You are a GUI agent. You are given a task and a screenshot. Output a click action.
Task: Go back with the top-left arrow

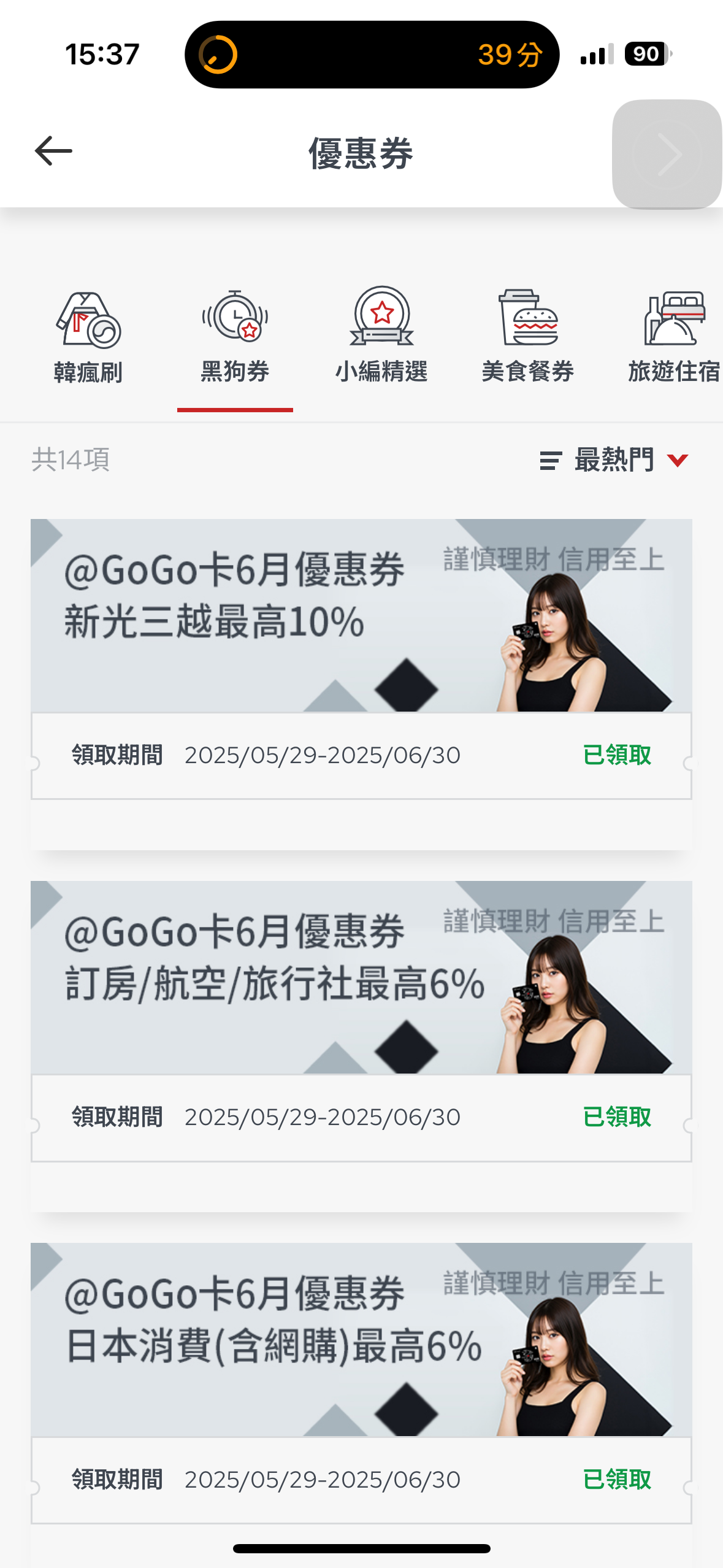click(x=53, y=152)
